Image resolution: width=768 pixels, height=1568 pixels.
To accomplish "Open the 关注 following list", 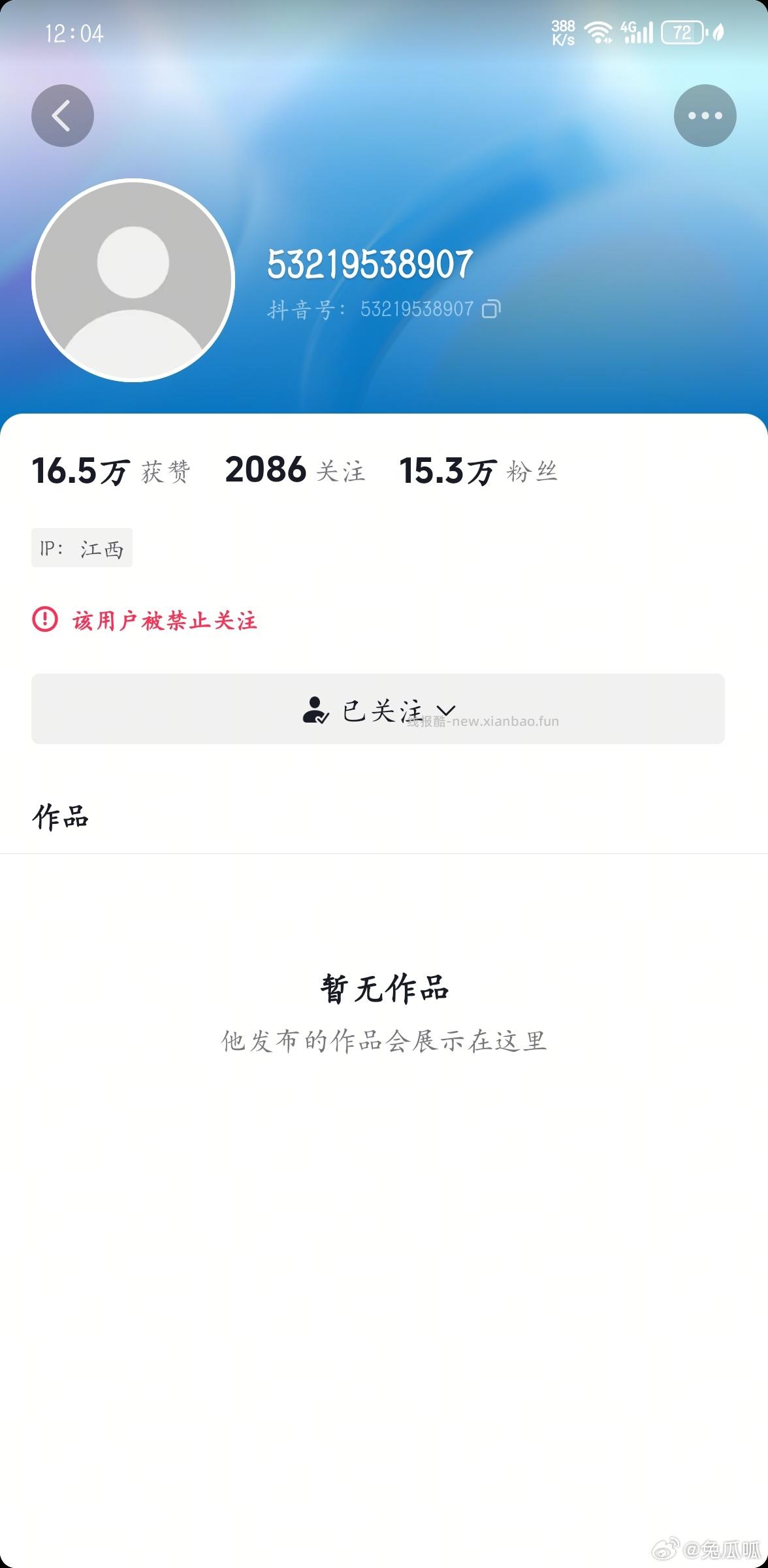I will click(x=294, y=470).
